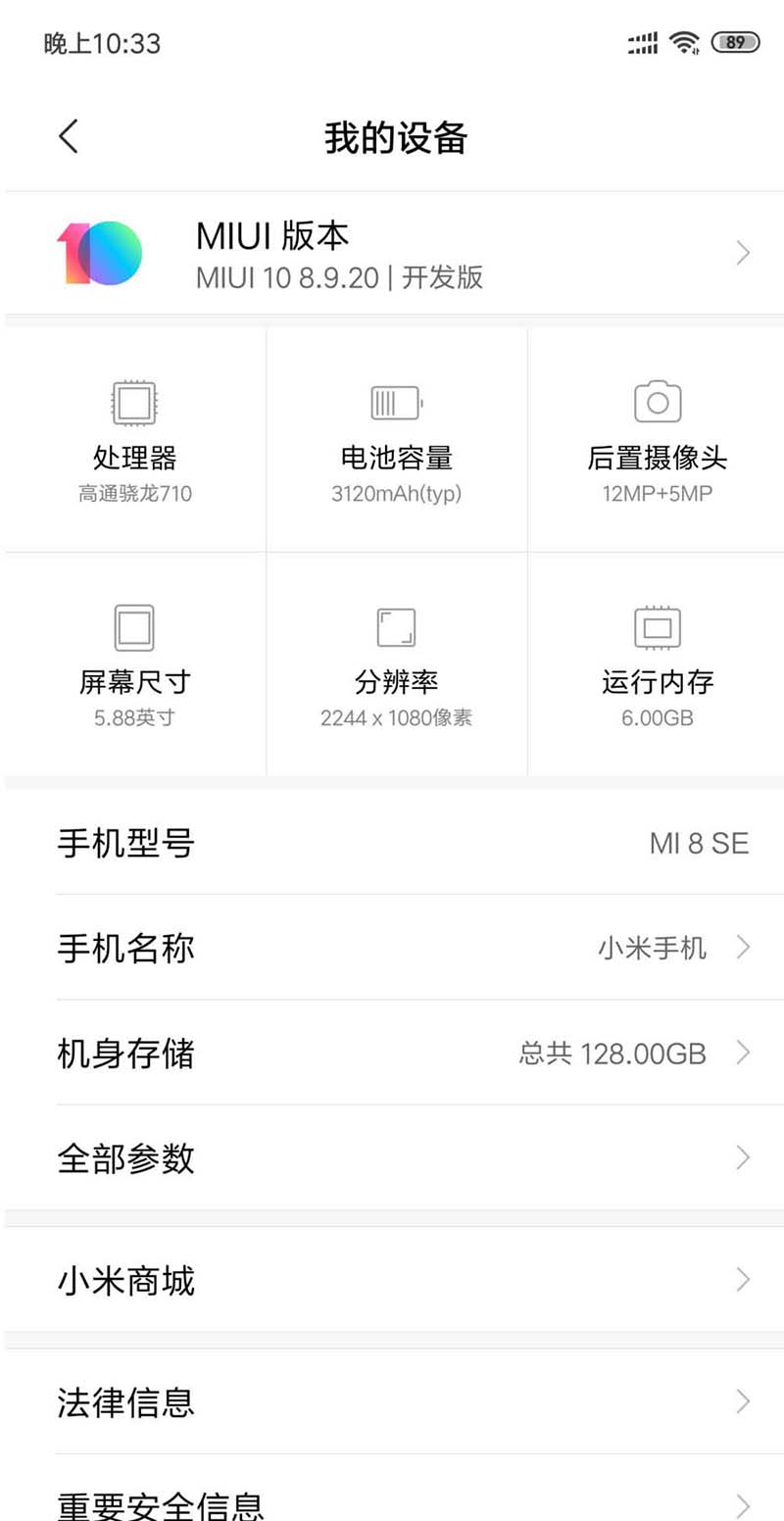Open 手机名称 setting
Screen dimensions: 784x1521
click(x=392, y=948)
